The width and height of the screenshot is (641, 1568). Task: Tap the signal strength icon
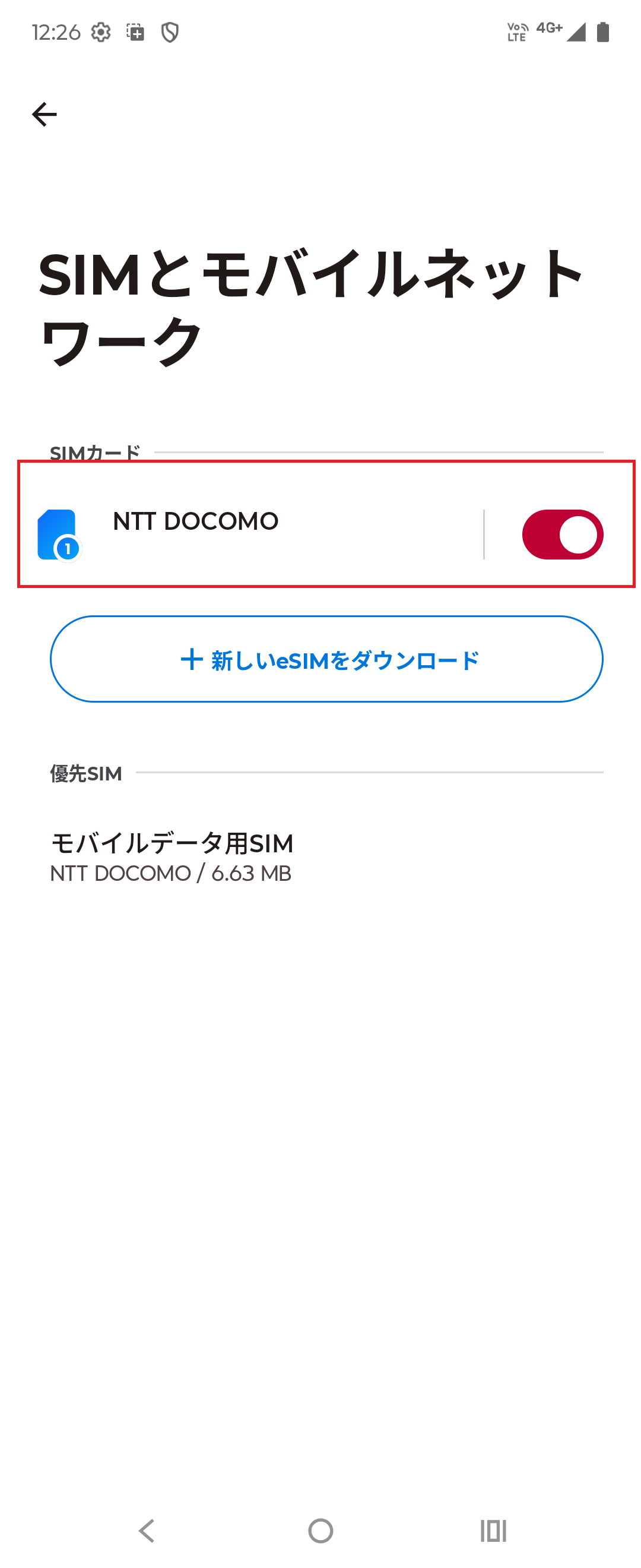coord(576,34)
